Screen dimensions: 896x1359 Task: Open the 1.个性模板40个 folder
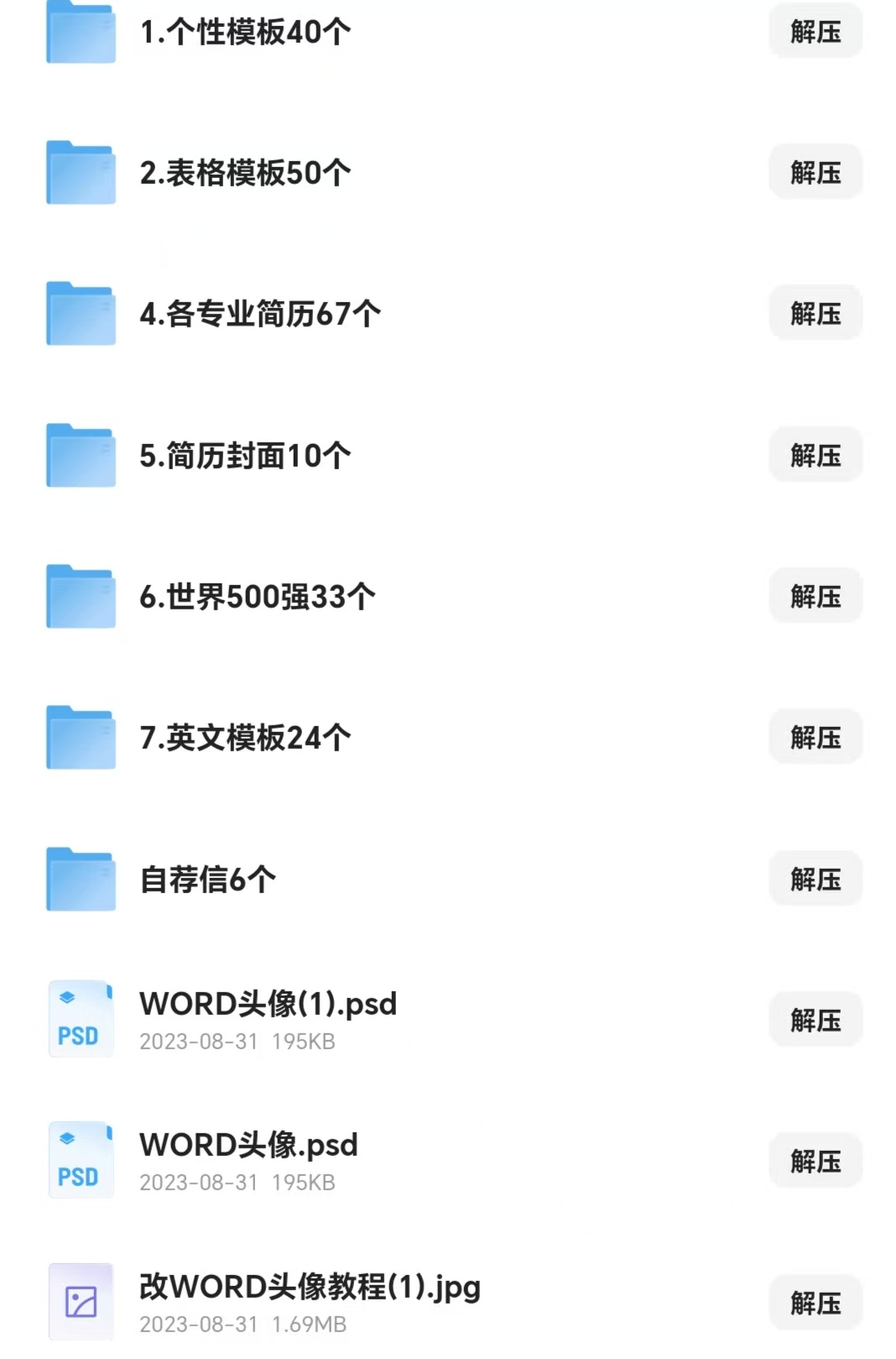tap(245, 33)
